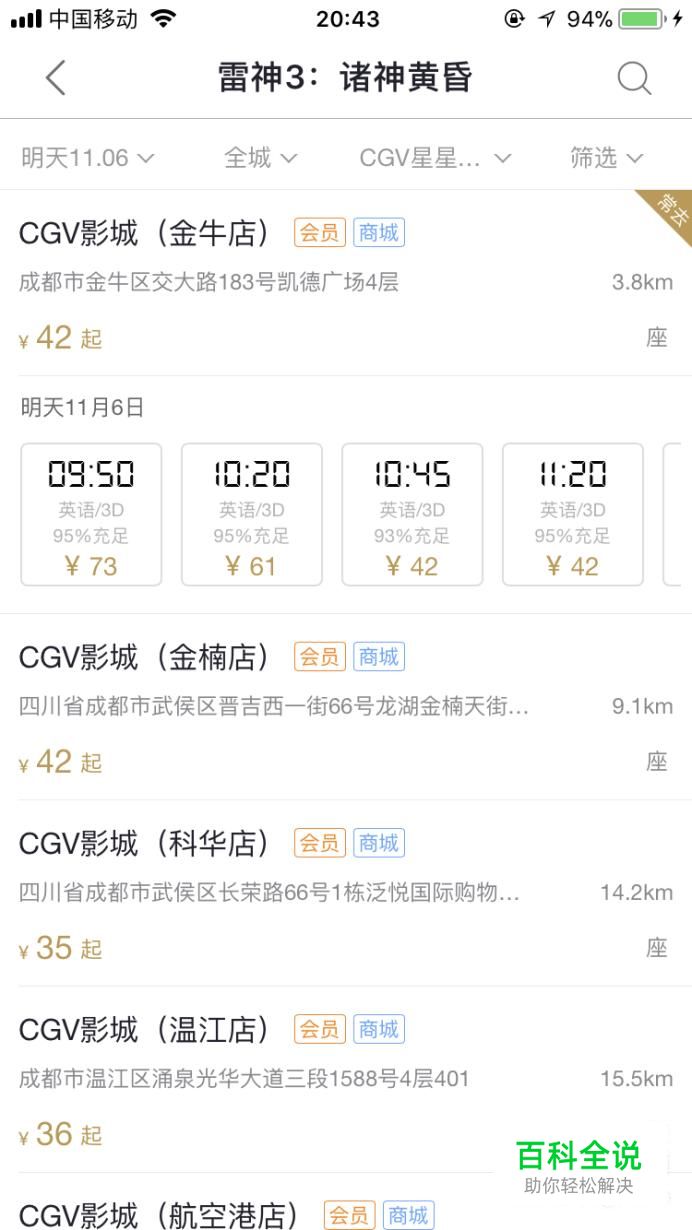Viewport: 692px width, 1230px height.
Task: Choose the 10:20 showtime for ¥61
Action: (x=251, y=514)
